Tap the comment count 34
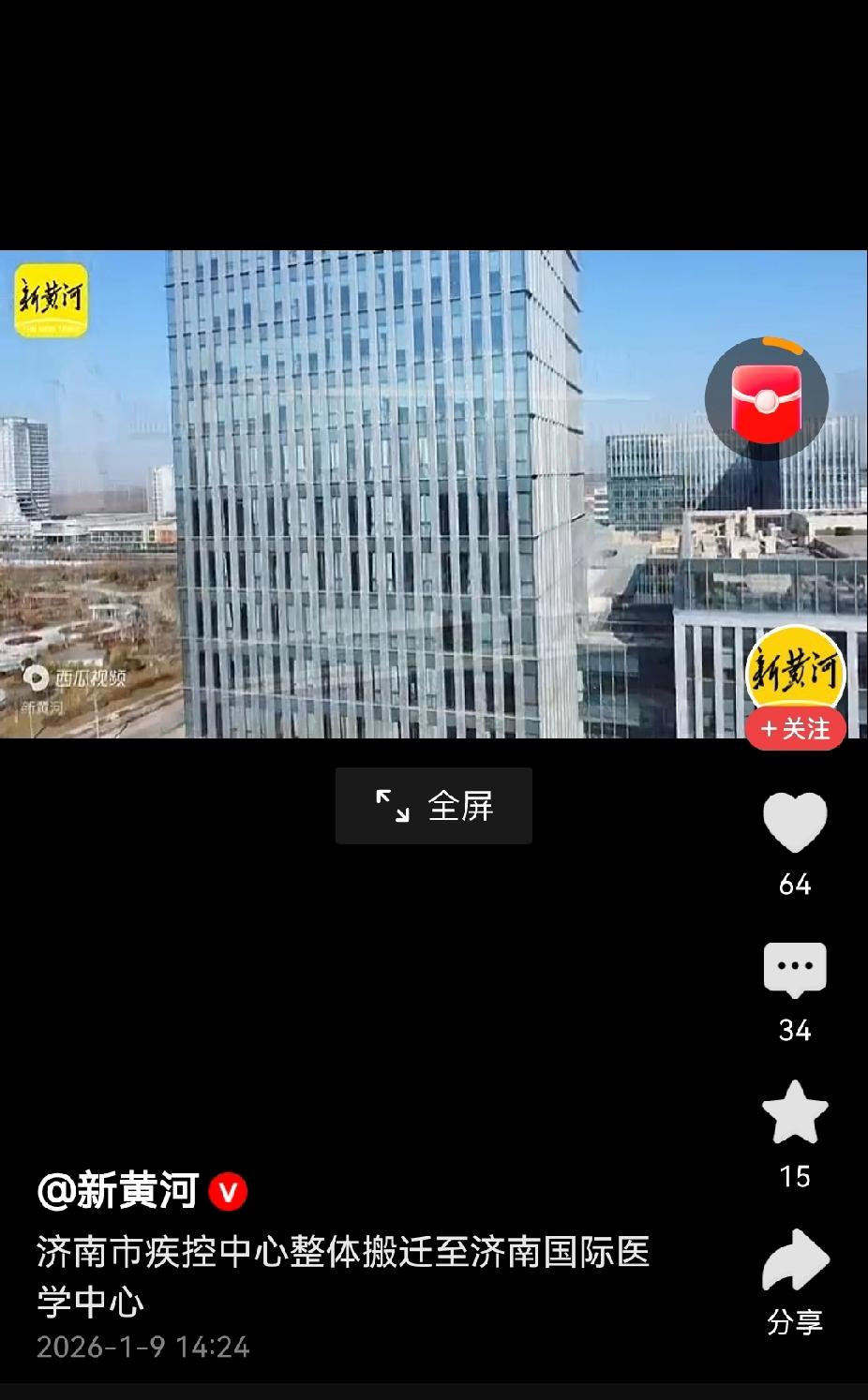Viewport: 868px width, 1400px height. [795, 1029]
